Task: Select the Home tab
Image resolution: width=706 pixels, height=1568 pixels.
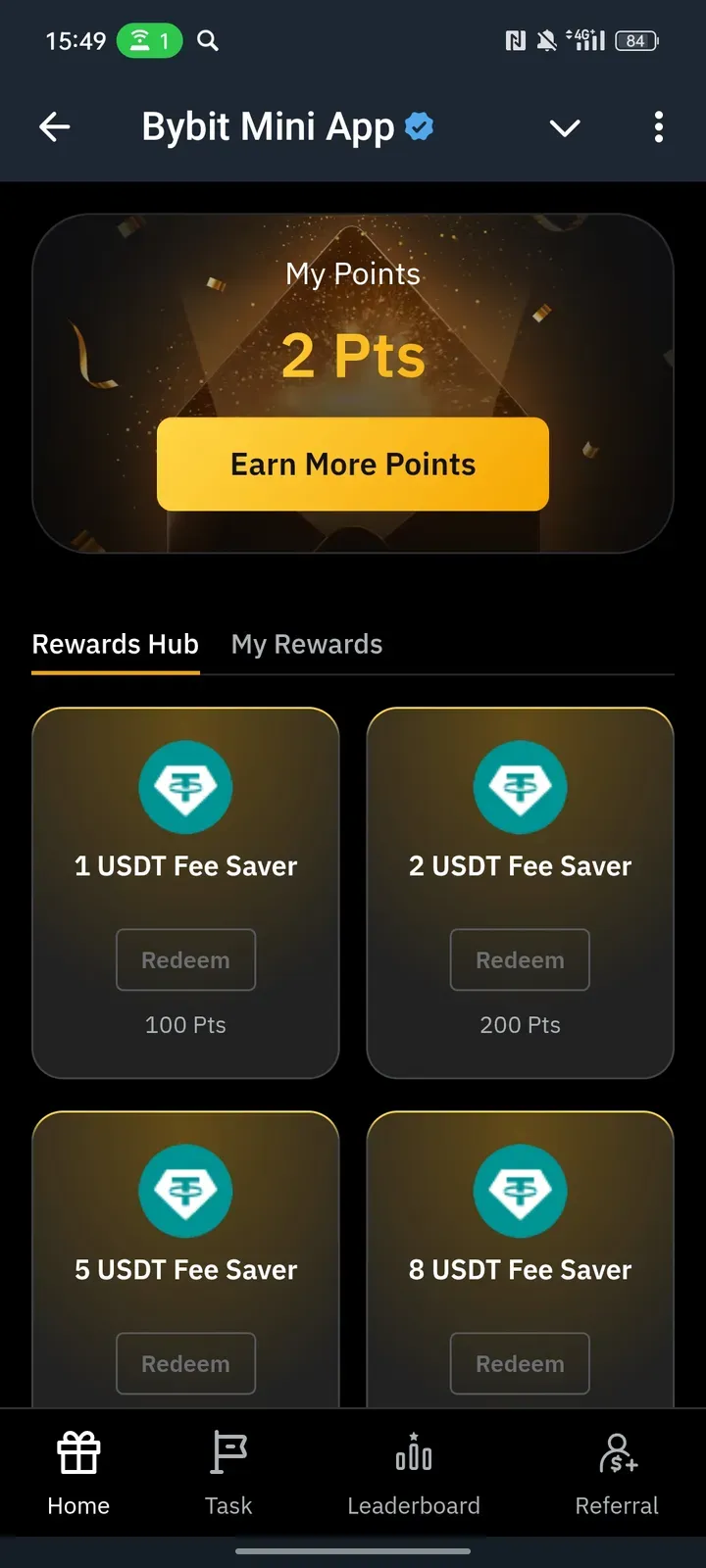Action: [x=78, y=1473]
